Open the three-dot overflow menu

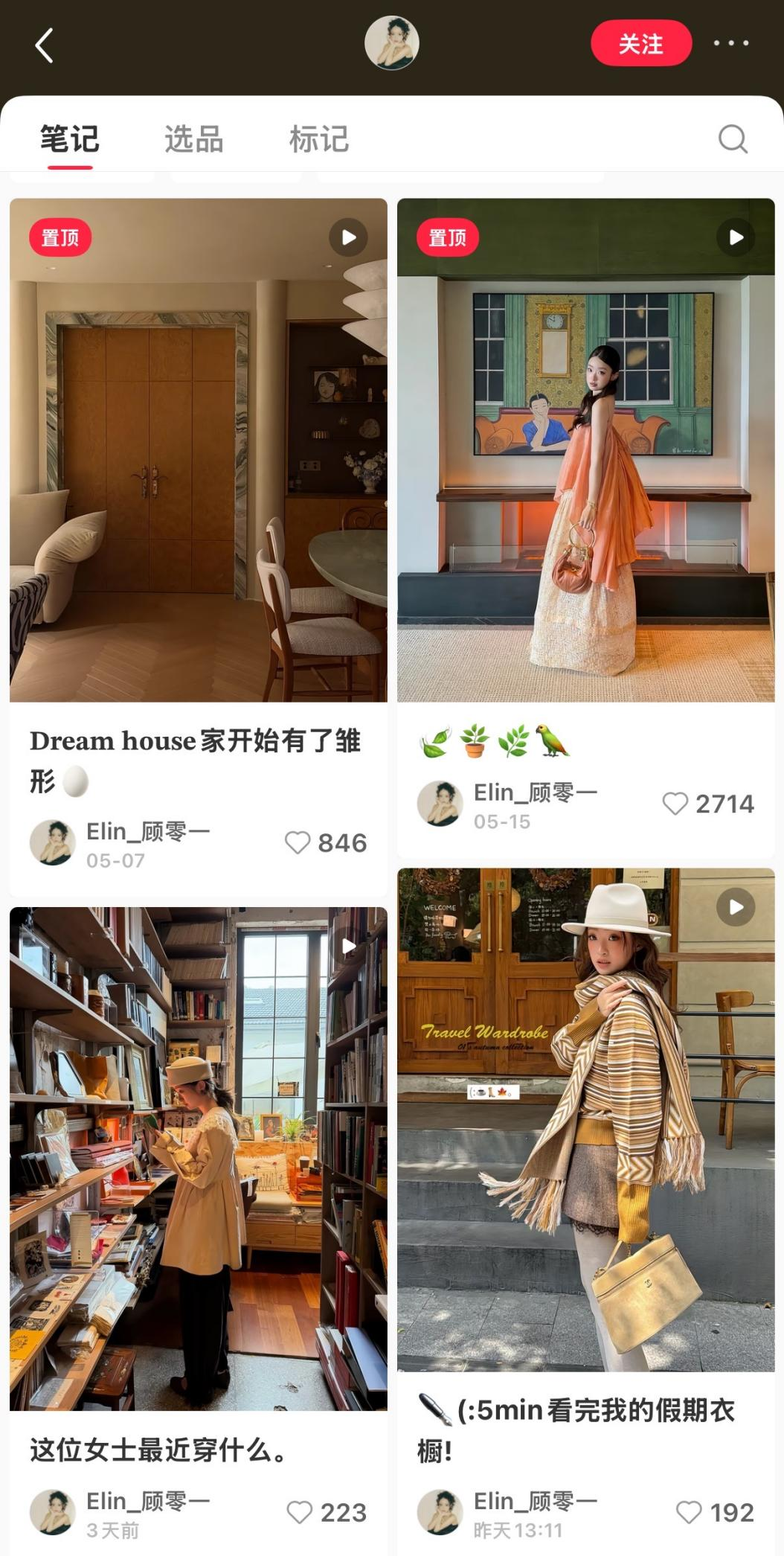click(731, 43)
